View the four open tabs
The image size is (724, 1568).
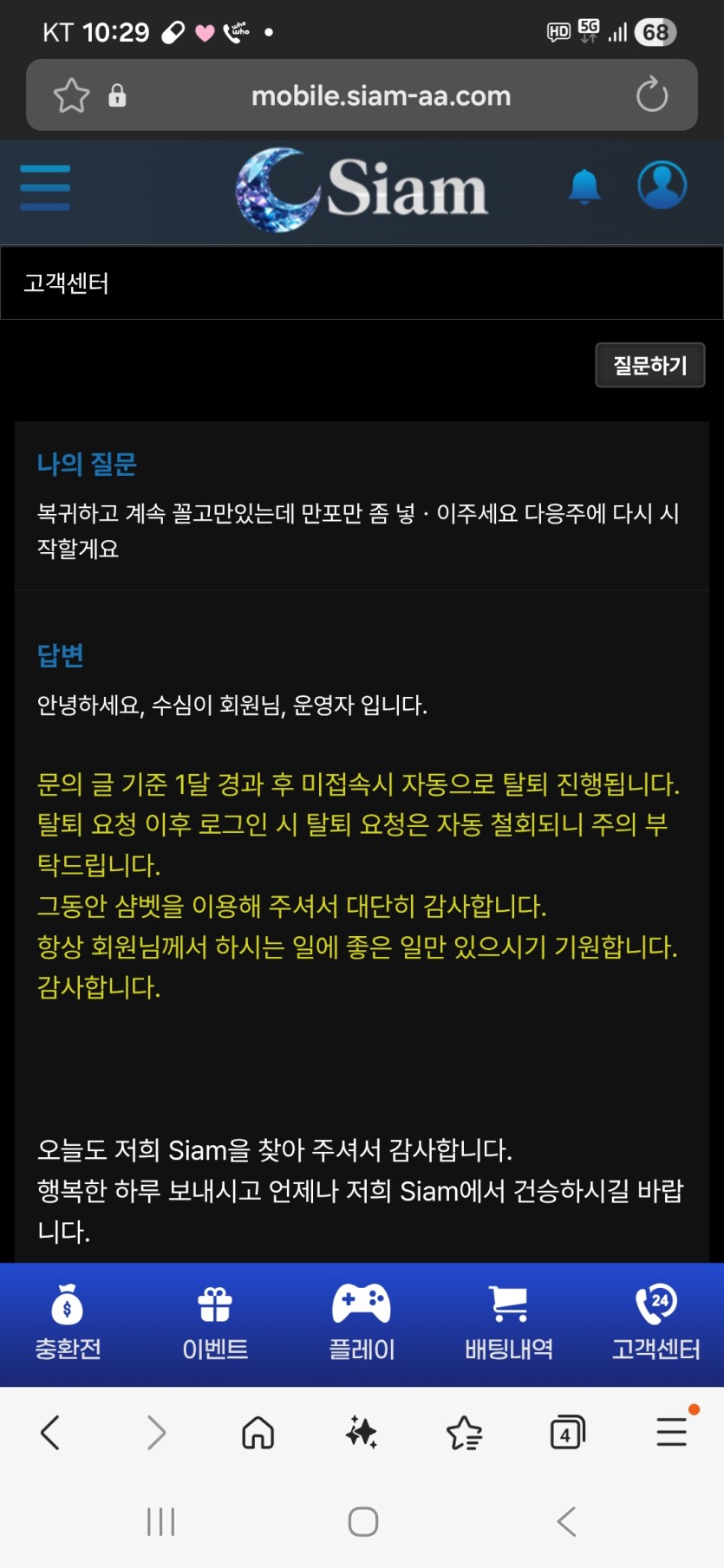point(567,1433)
